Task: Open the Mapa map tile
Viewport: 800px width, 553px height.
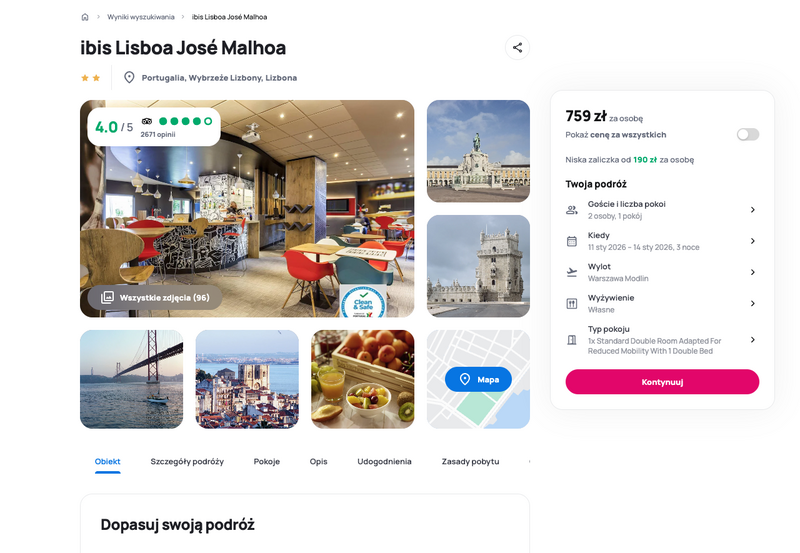Action: coord(478,380)
